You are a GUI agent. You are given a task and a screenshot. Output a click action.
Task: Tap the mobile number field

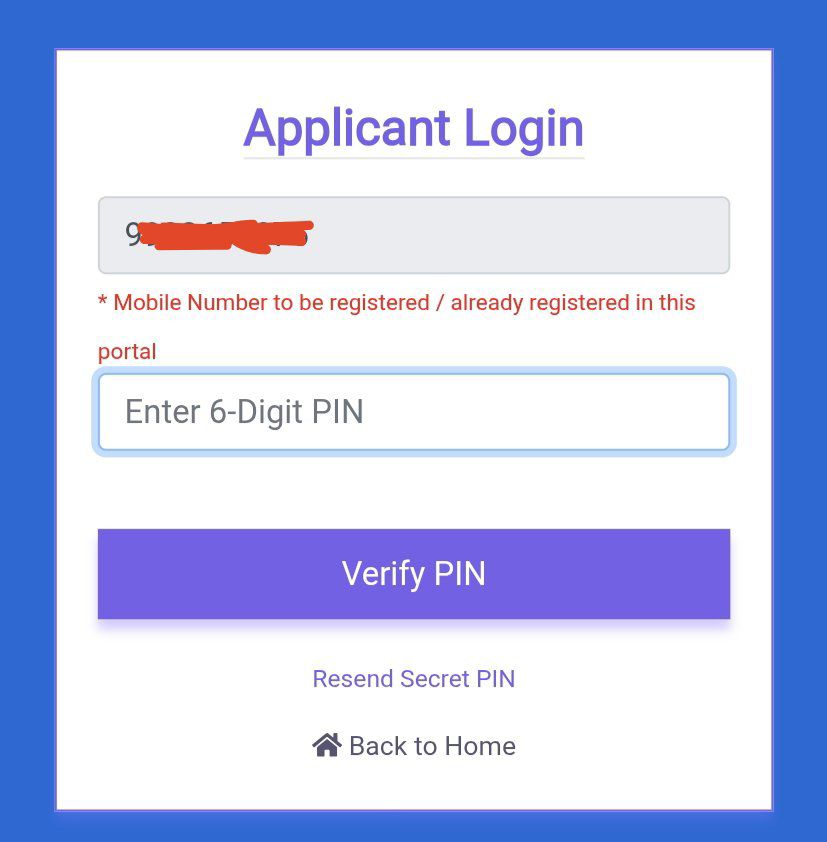pyautogui.click(x=413, y=235)
